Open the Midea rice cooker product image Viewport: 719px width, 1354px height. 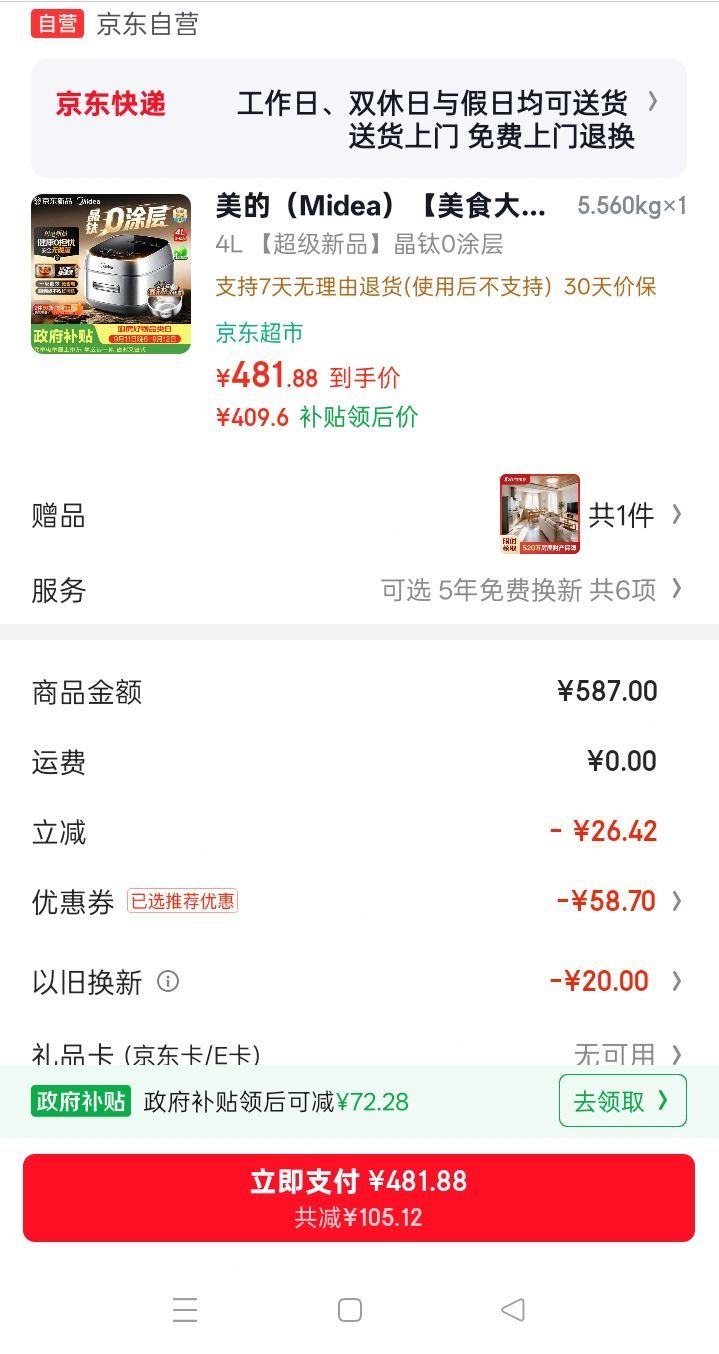pyautogui.click(x=111, y=274)
